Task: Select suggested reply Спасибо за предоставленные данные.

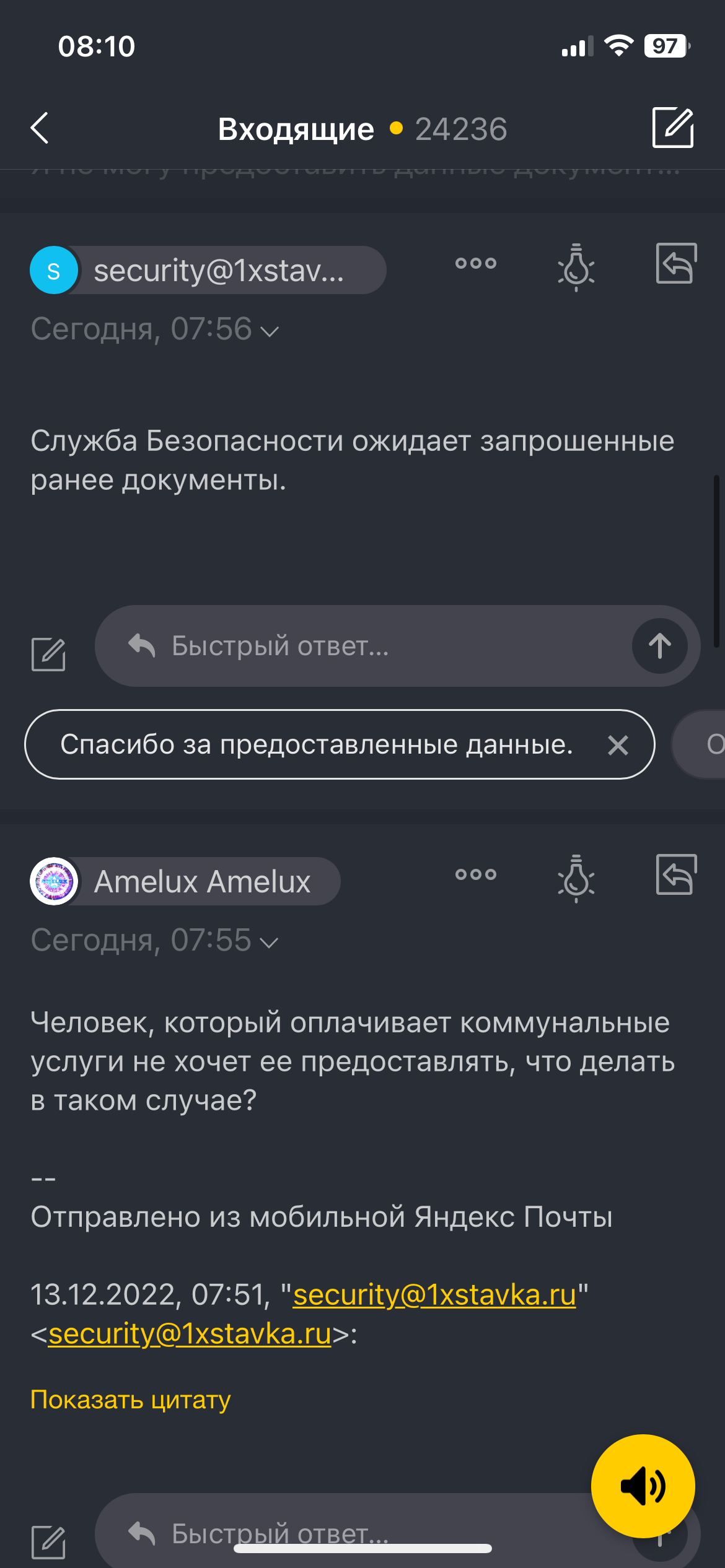Action: pyautogui.click(x=316, y=744)
